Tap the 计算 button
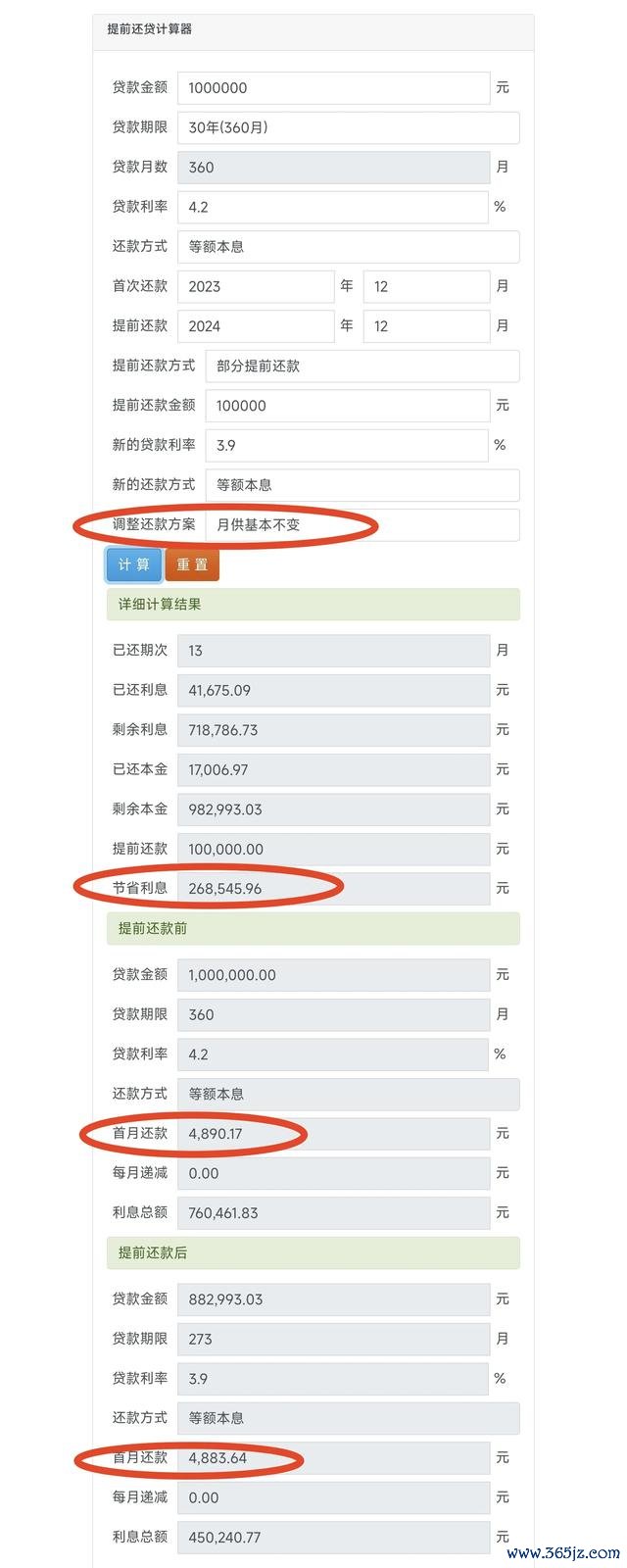 coord(133,564)
